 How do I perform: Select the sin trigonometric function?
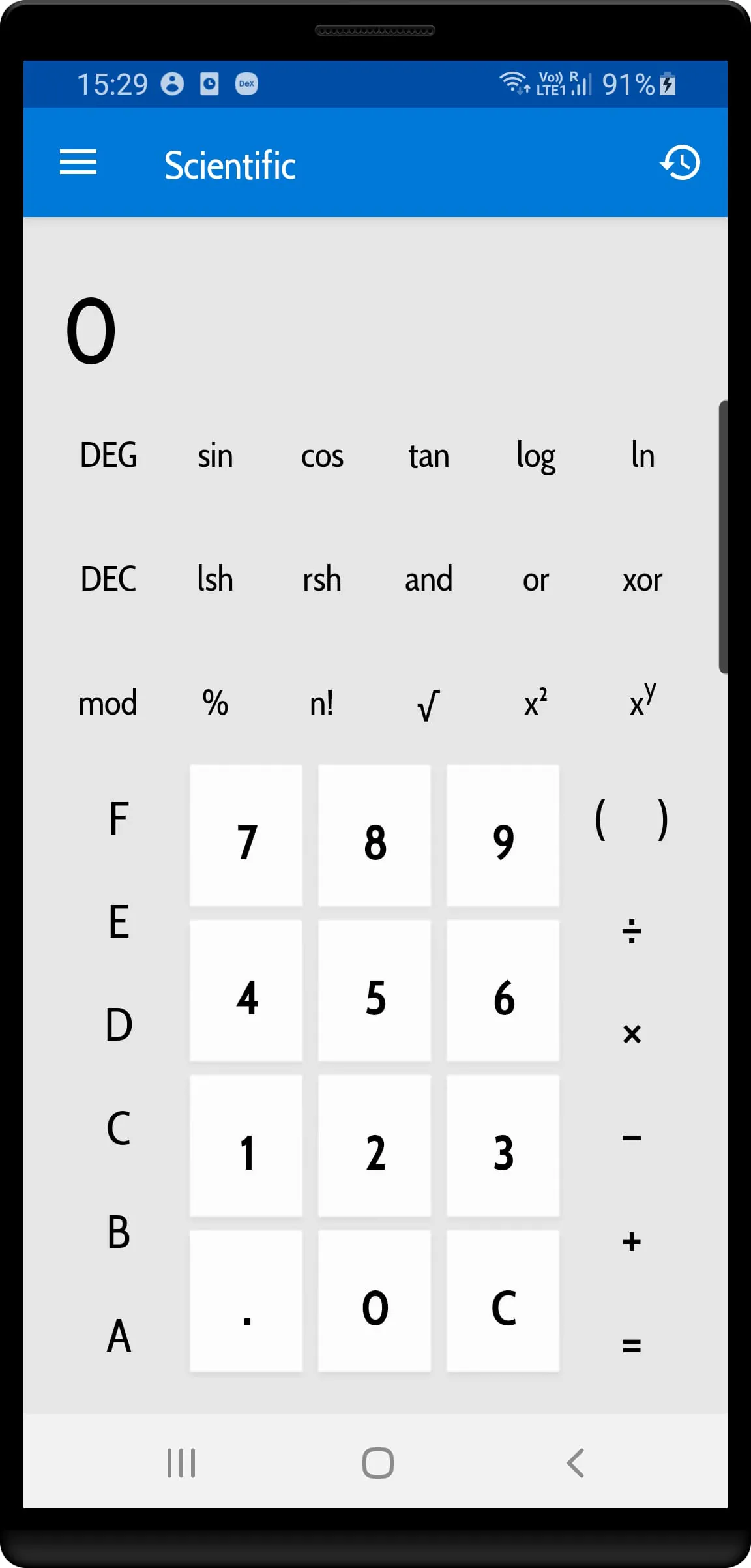[x=215, y=456]
